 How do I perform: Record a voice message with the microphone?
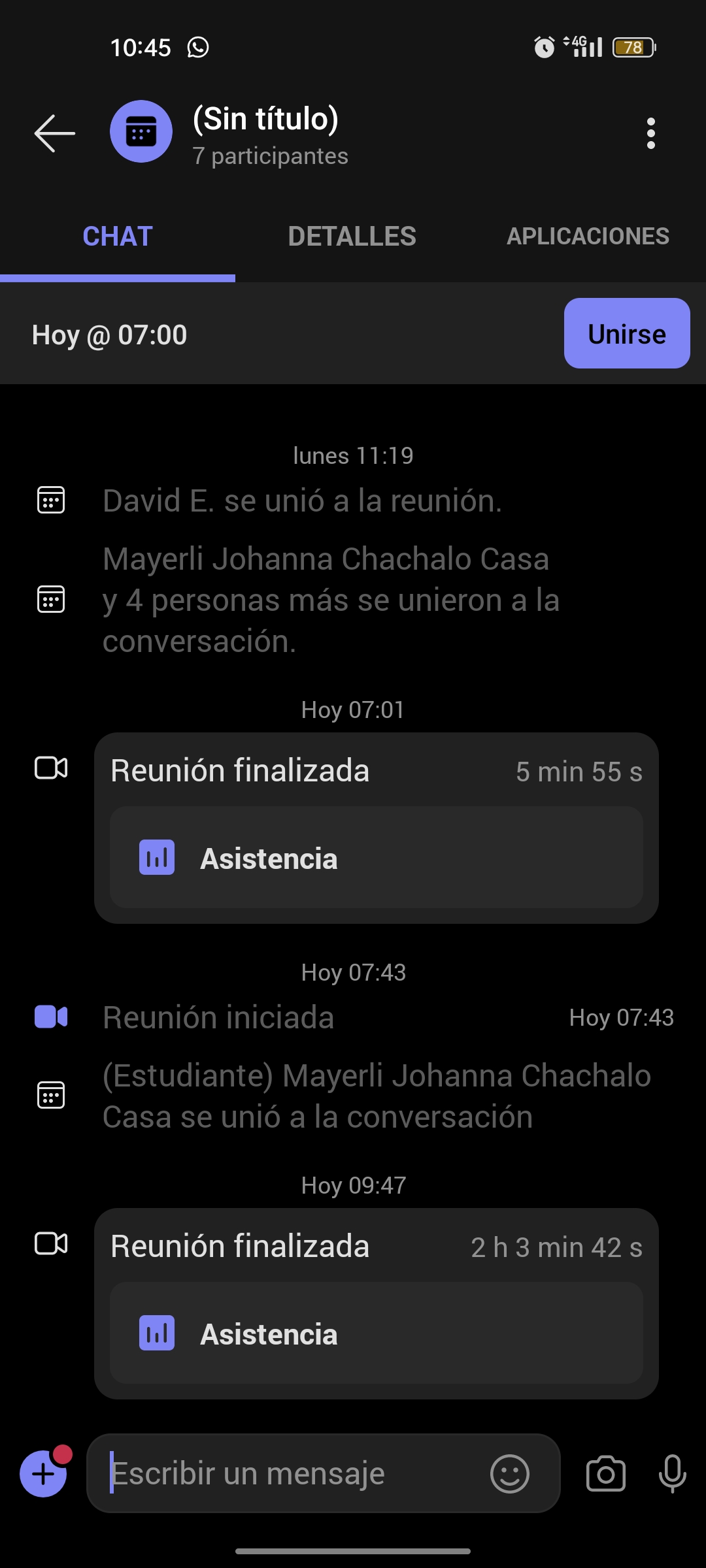point(672,1474)
